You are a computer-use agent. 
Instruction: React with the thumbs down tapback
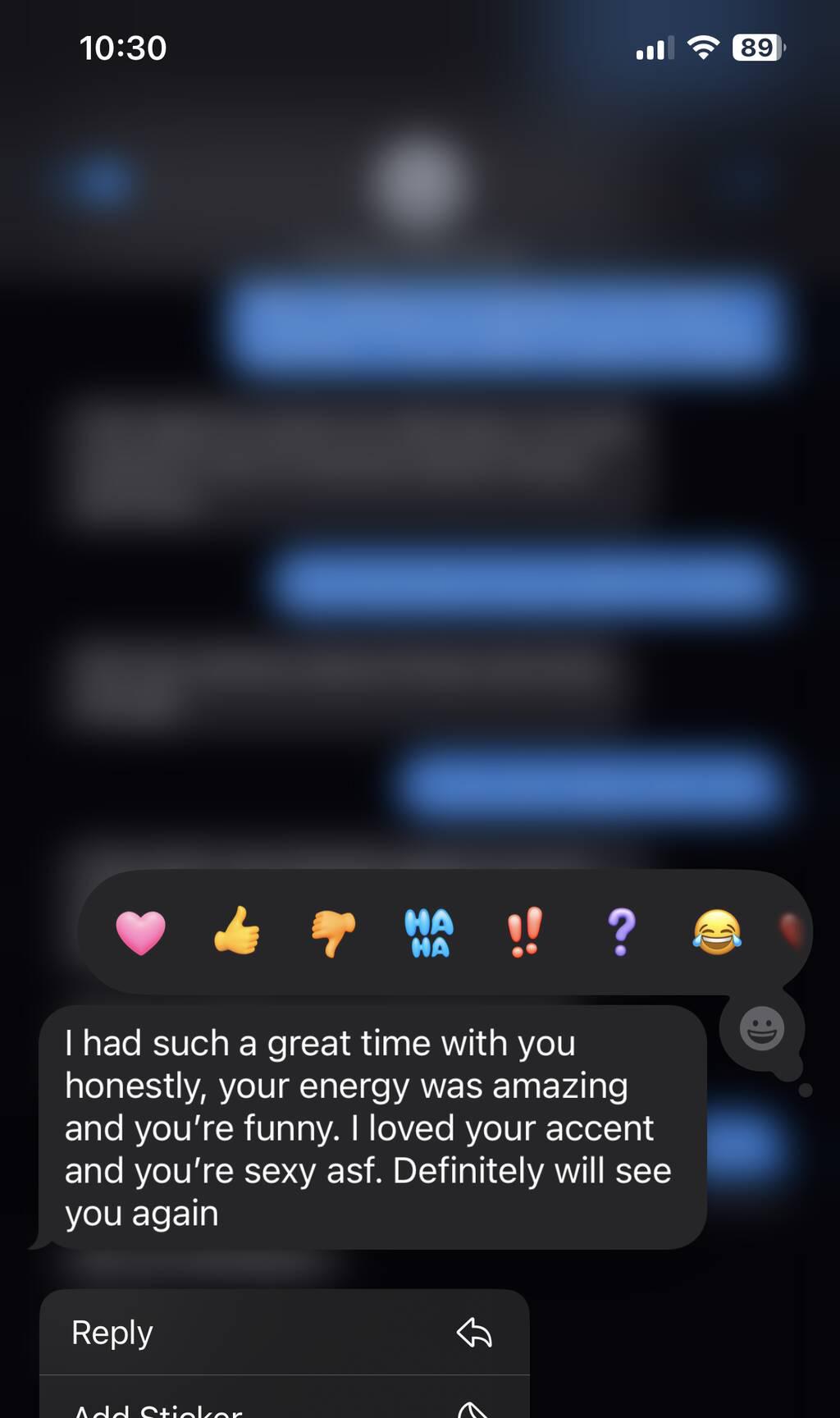click(333, 933)
